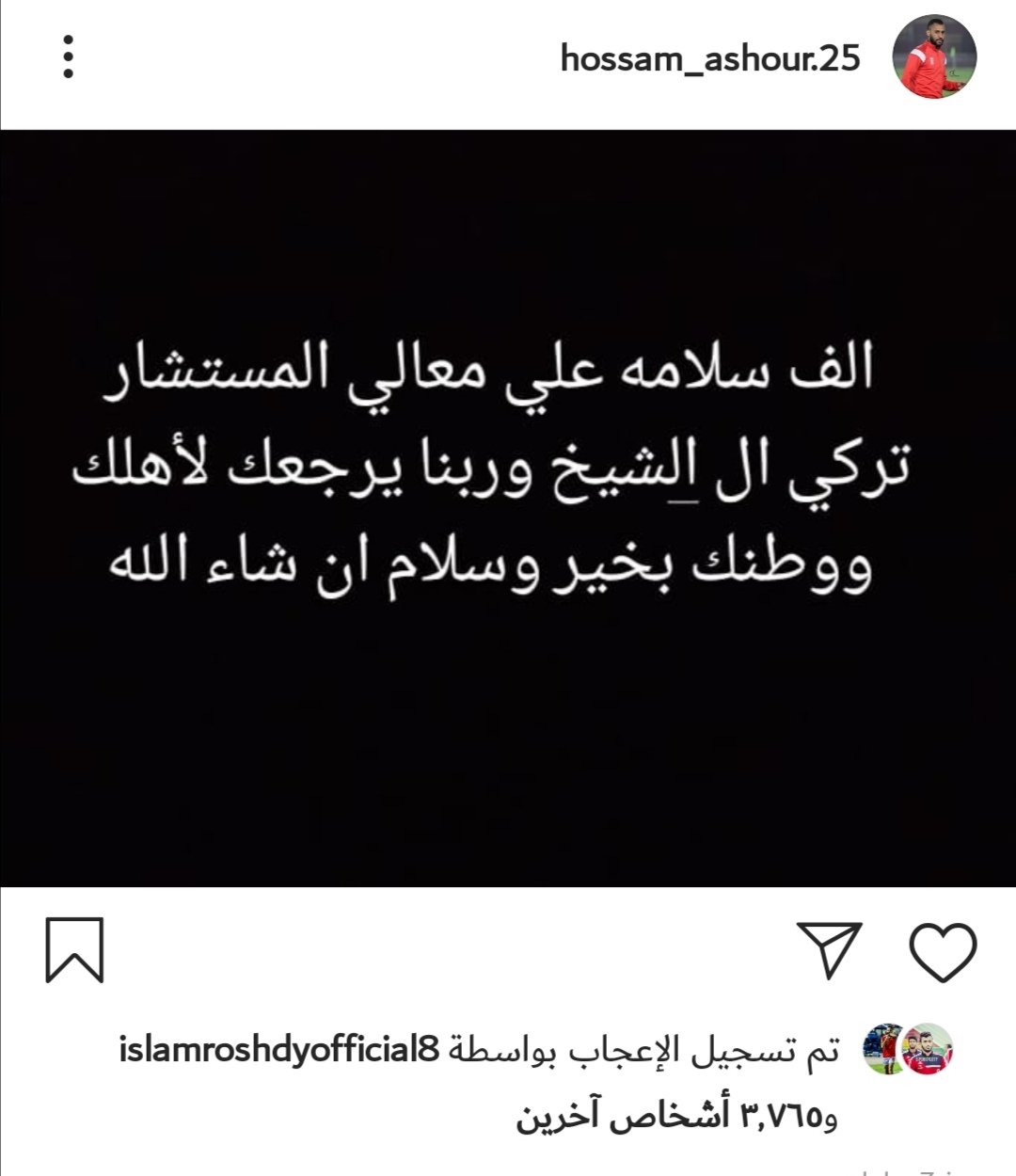Save the post with the bookmark icon

(x=74, y=950)
